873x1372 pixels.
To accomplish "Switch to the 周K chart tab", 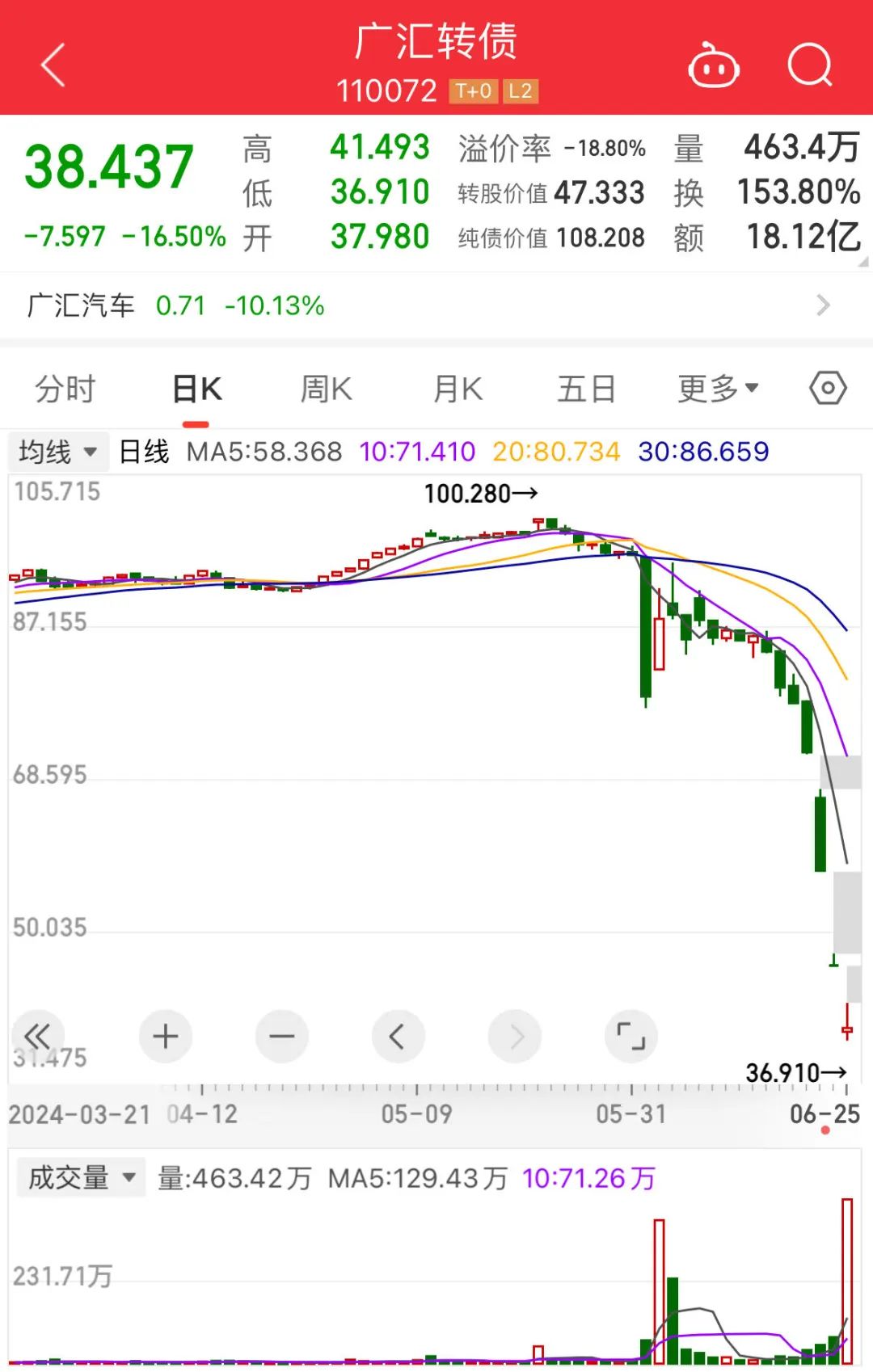I will [x=326, y=389].
